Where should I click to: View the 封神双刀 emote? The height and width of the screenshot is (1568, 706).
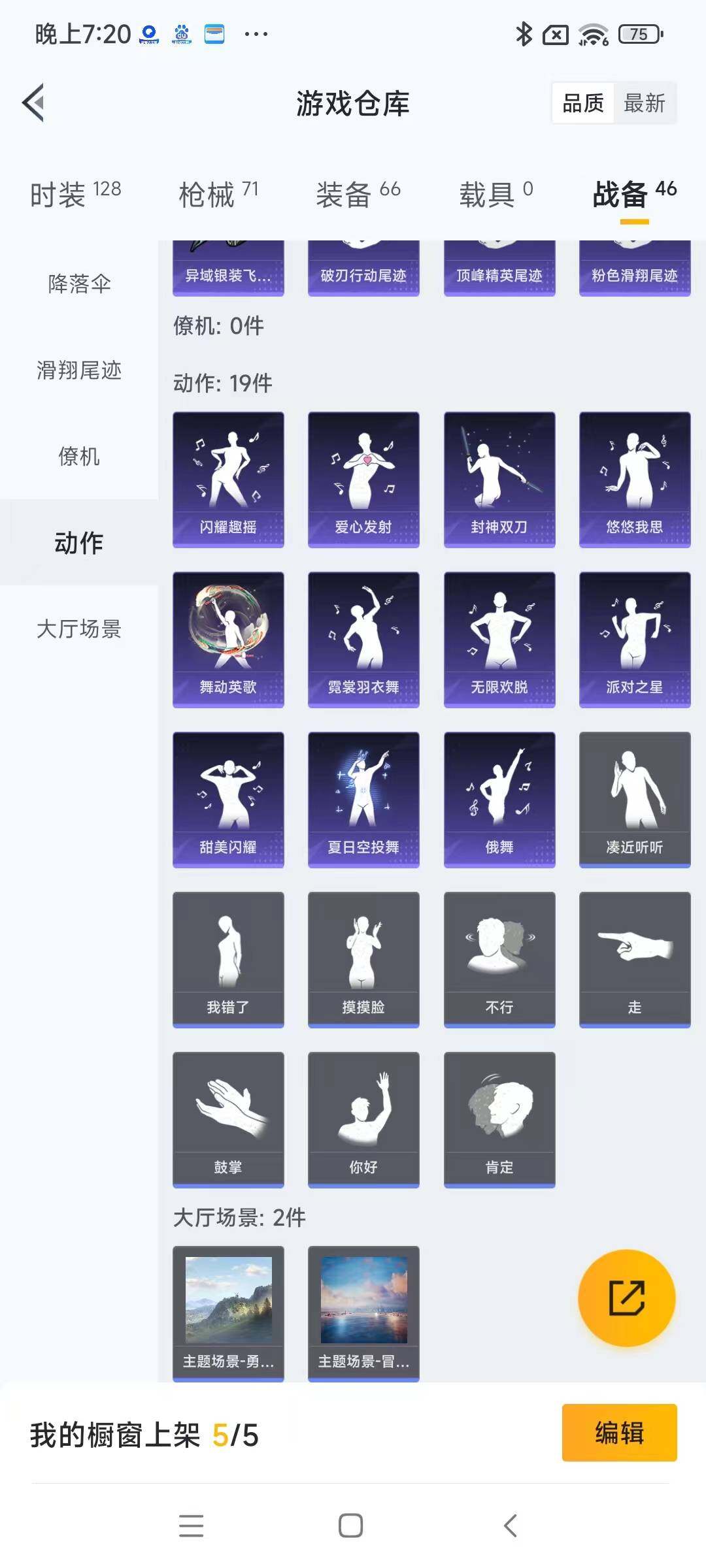[499, 479]
